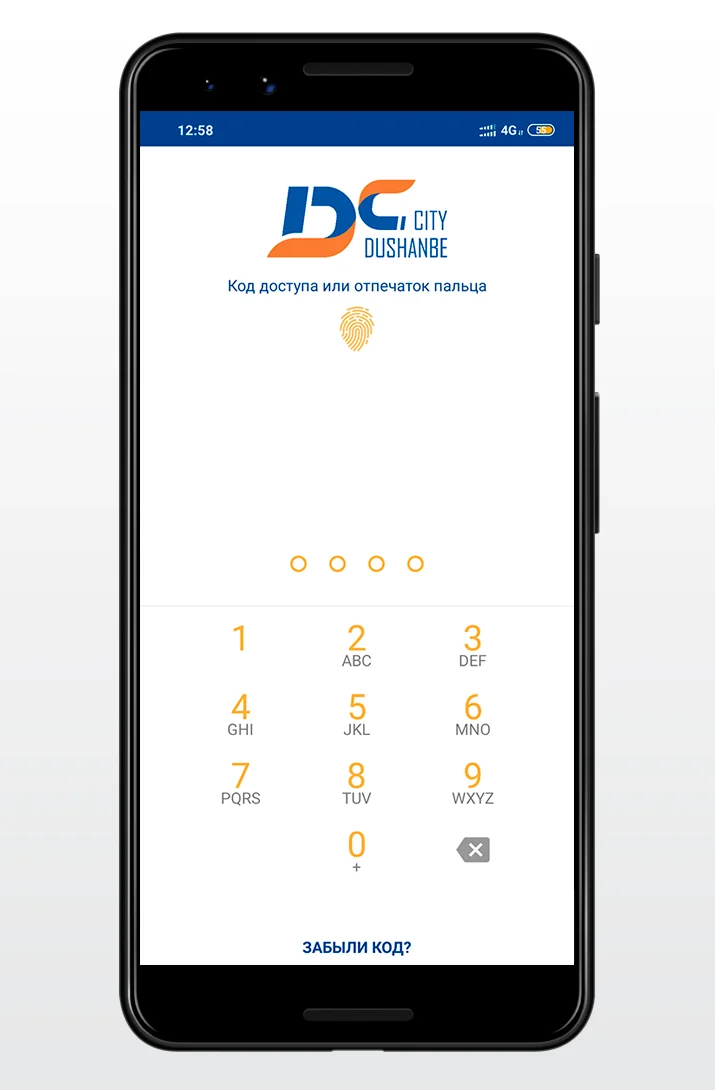This screenshot has height=1090, width=715.
Task: Select the 3 DEF key
Action: tap(473, 646)
